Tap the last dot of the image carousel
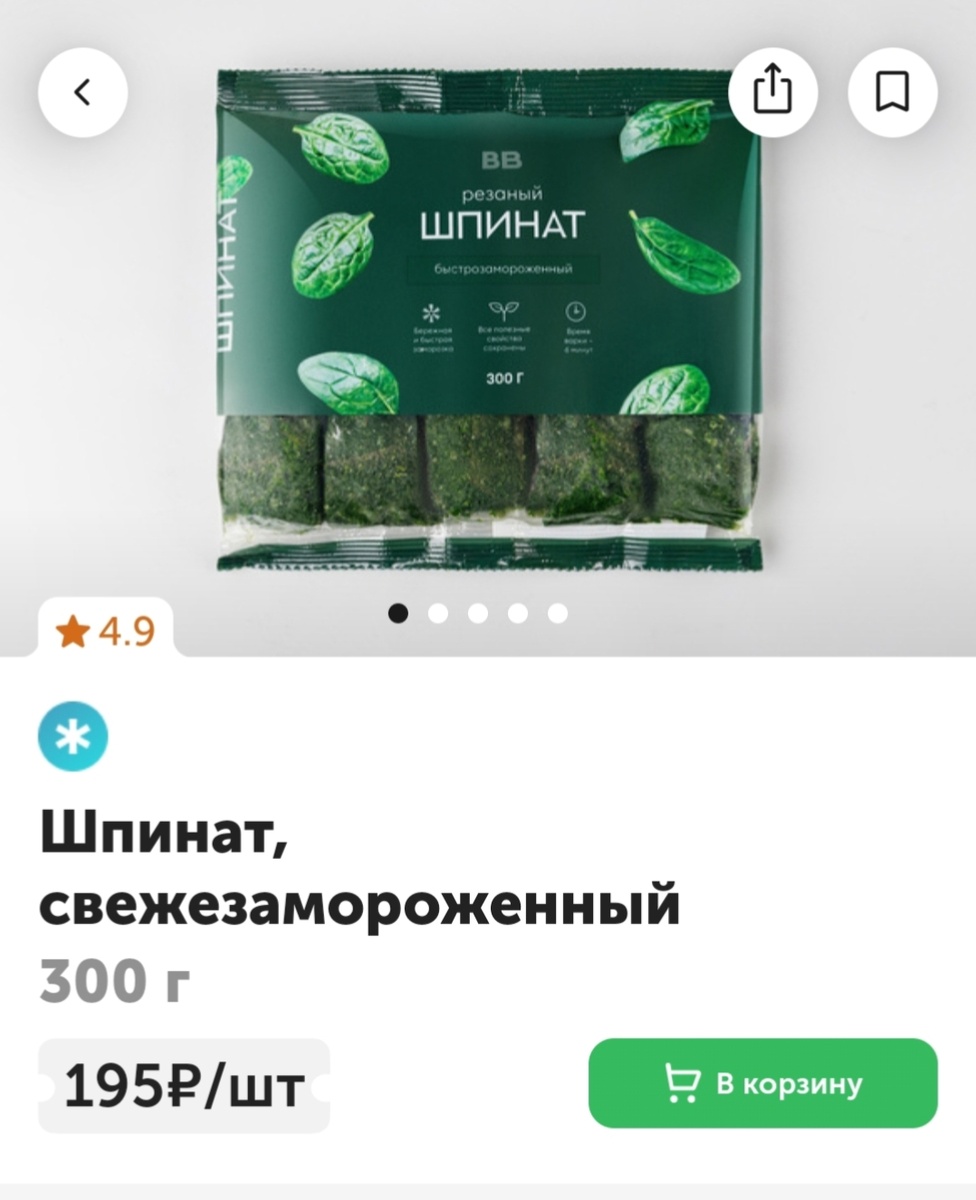Viewport: 976px width, 1200px height. point(556,614)
